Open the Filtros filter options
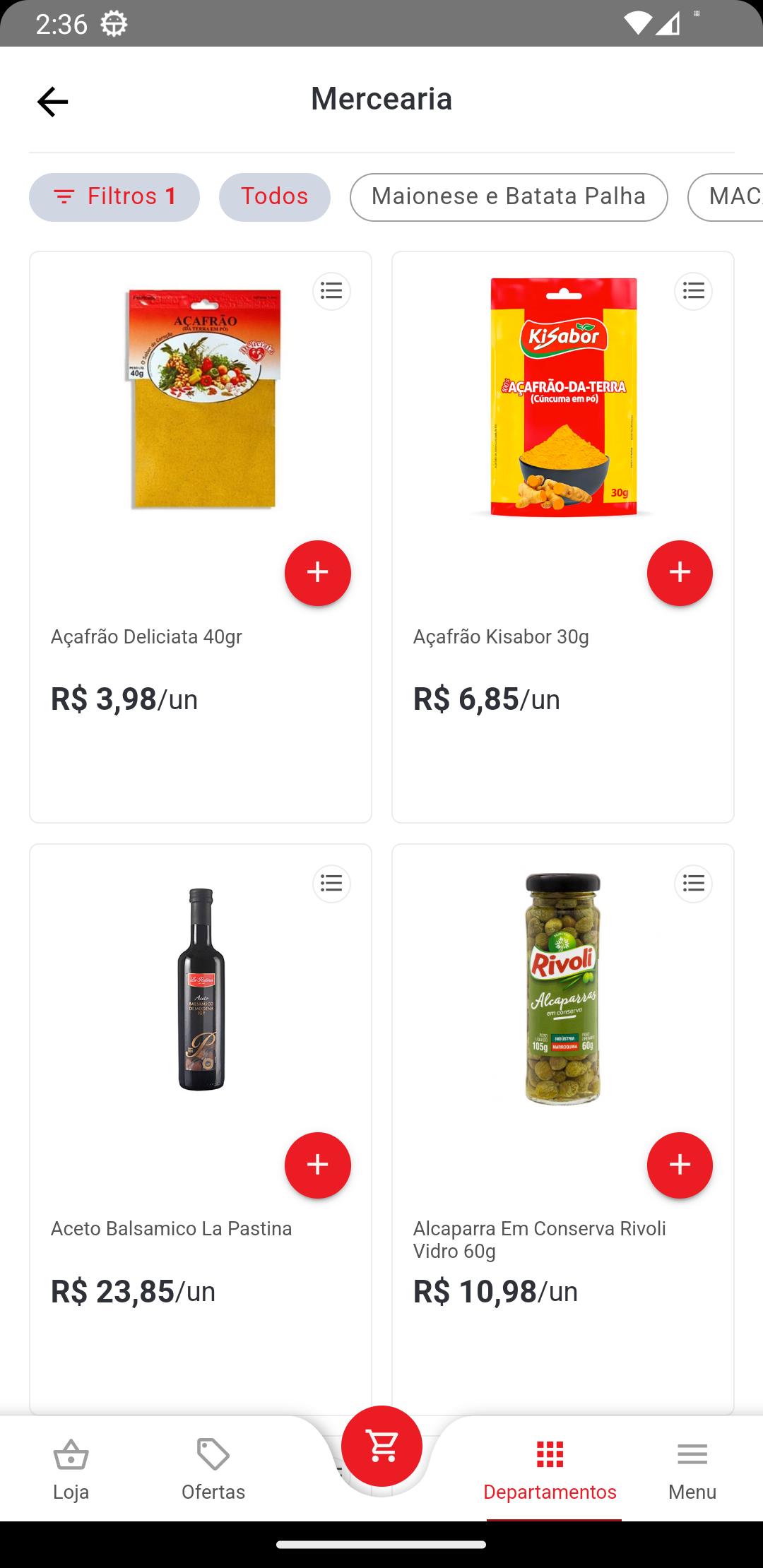The height and width of the screenshot is (1568, 763). tap(114, 197)
